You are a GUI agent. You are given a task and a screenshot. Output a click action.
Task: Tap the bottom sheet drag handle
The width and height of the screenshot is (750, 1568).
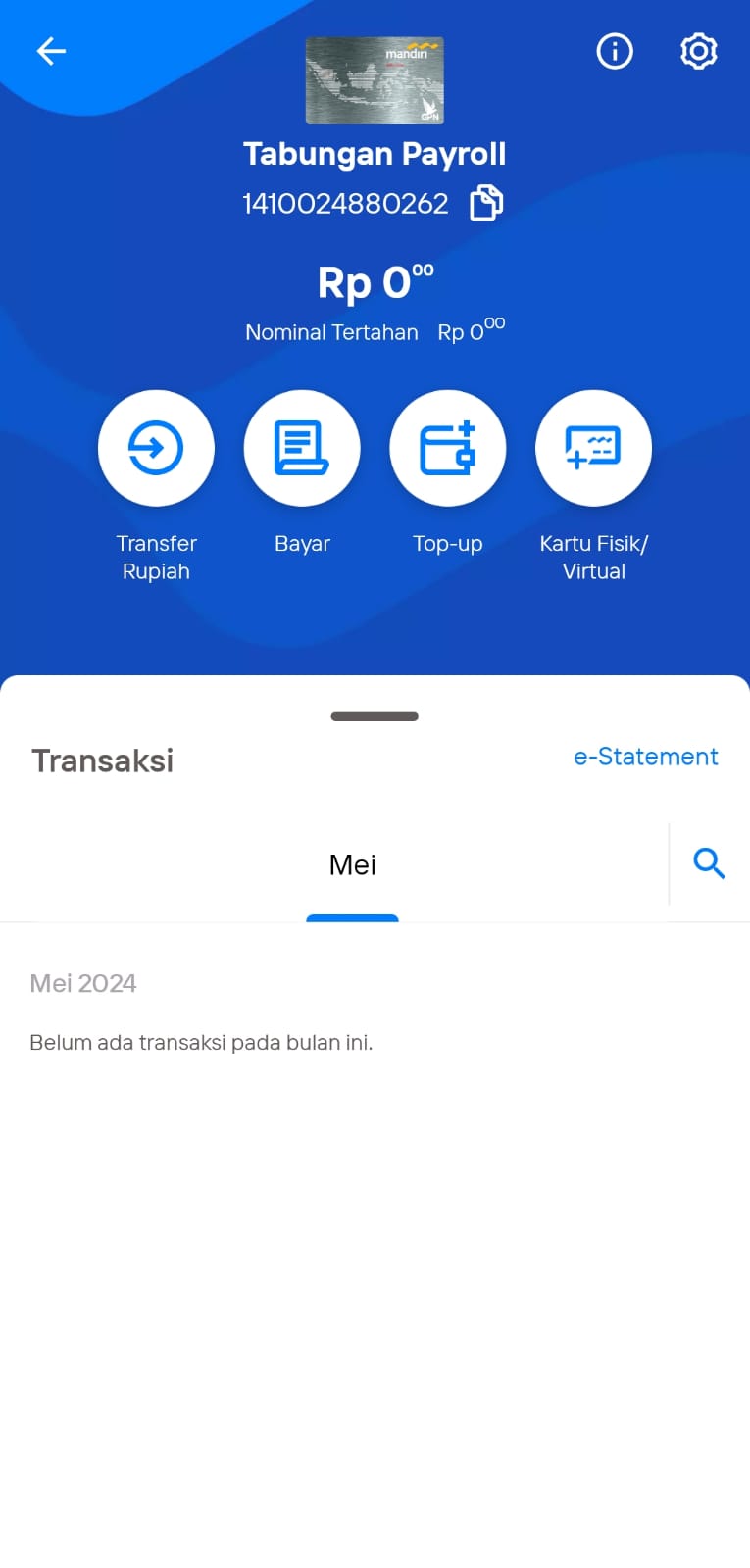click(375, 716)
